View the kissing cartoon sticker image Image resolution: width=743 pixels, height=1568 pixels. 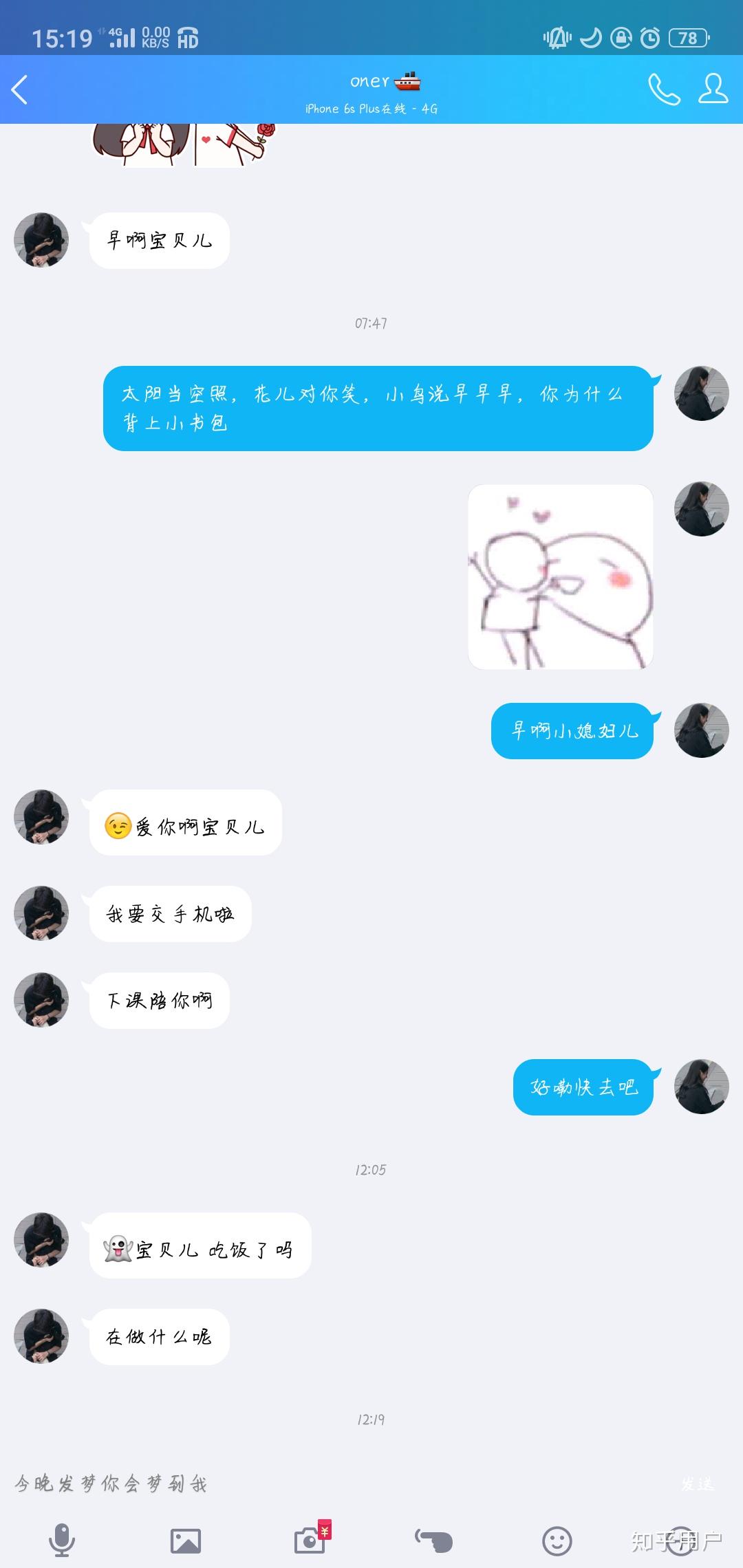pyautogui.click(x=560, y=577)
